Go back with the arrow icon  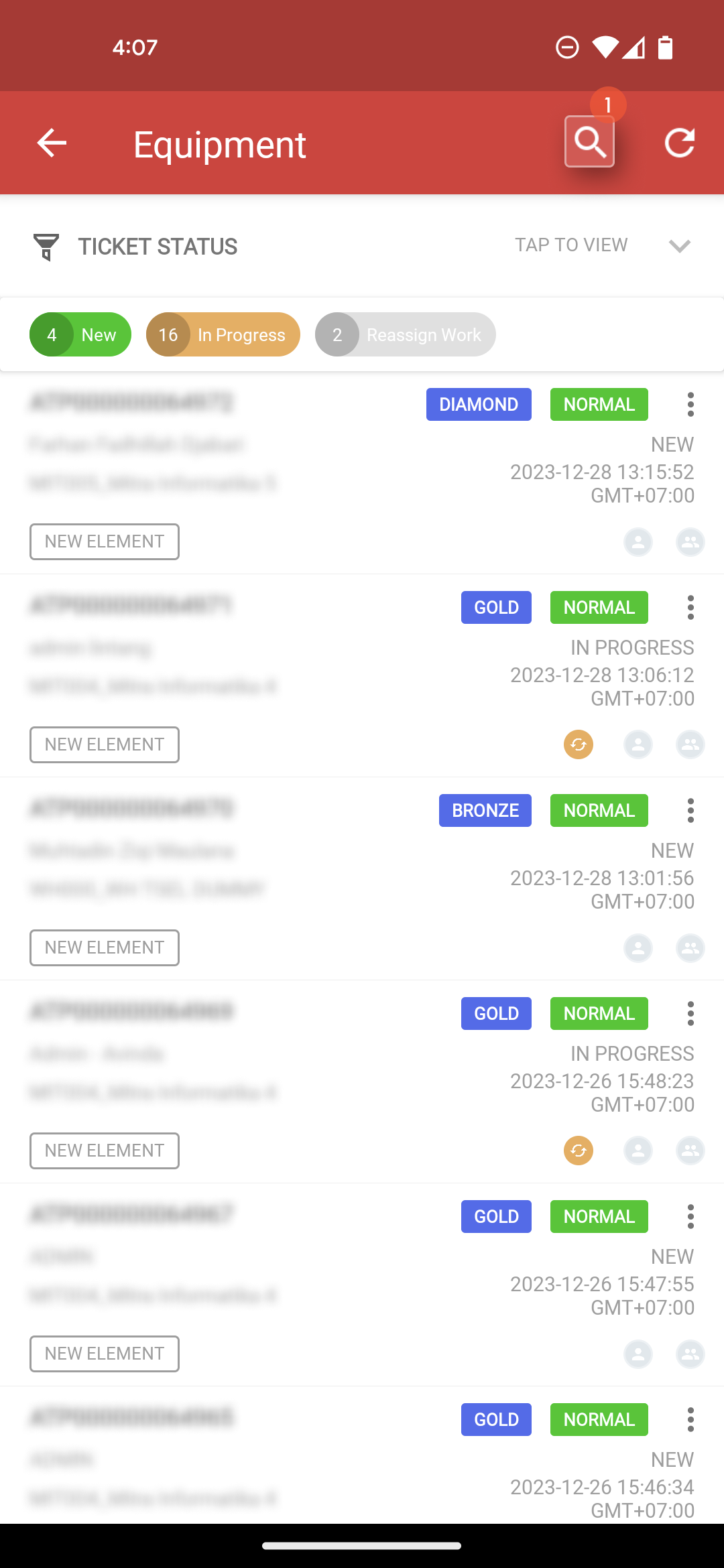tap(52, 143)
